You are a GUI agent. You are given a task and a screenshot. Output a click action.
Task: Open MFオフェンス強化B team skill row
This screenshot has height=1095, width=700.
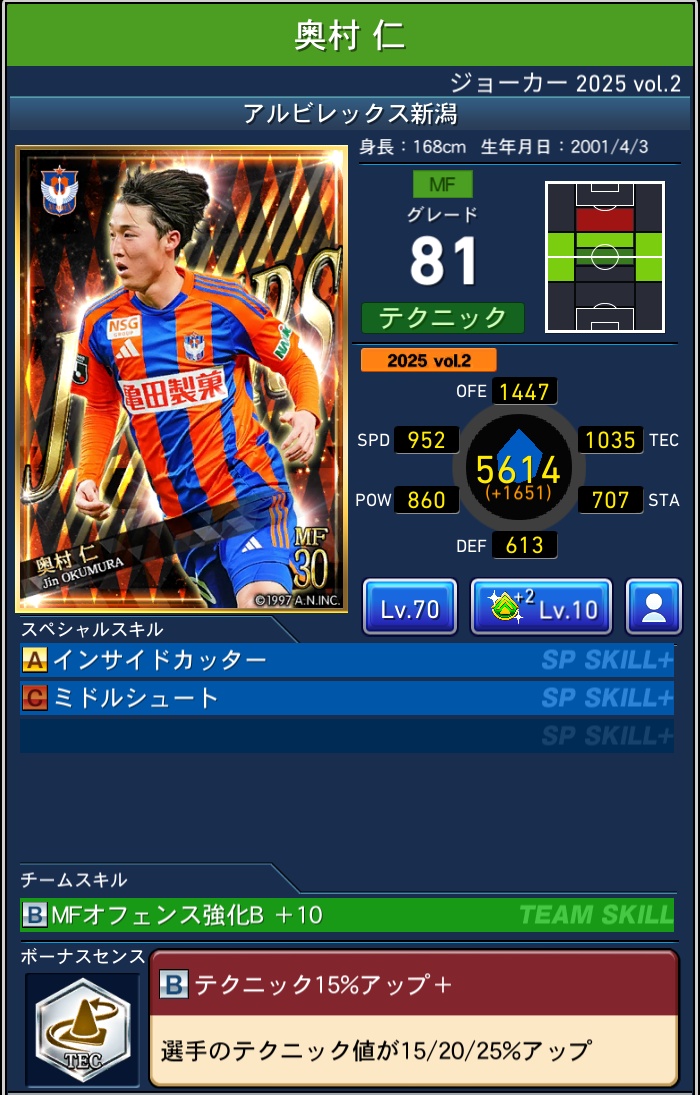click(x=346, y=915)
